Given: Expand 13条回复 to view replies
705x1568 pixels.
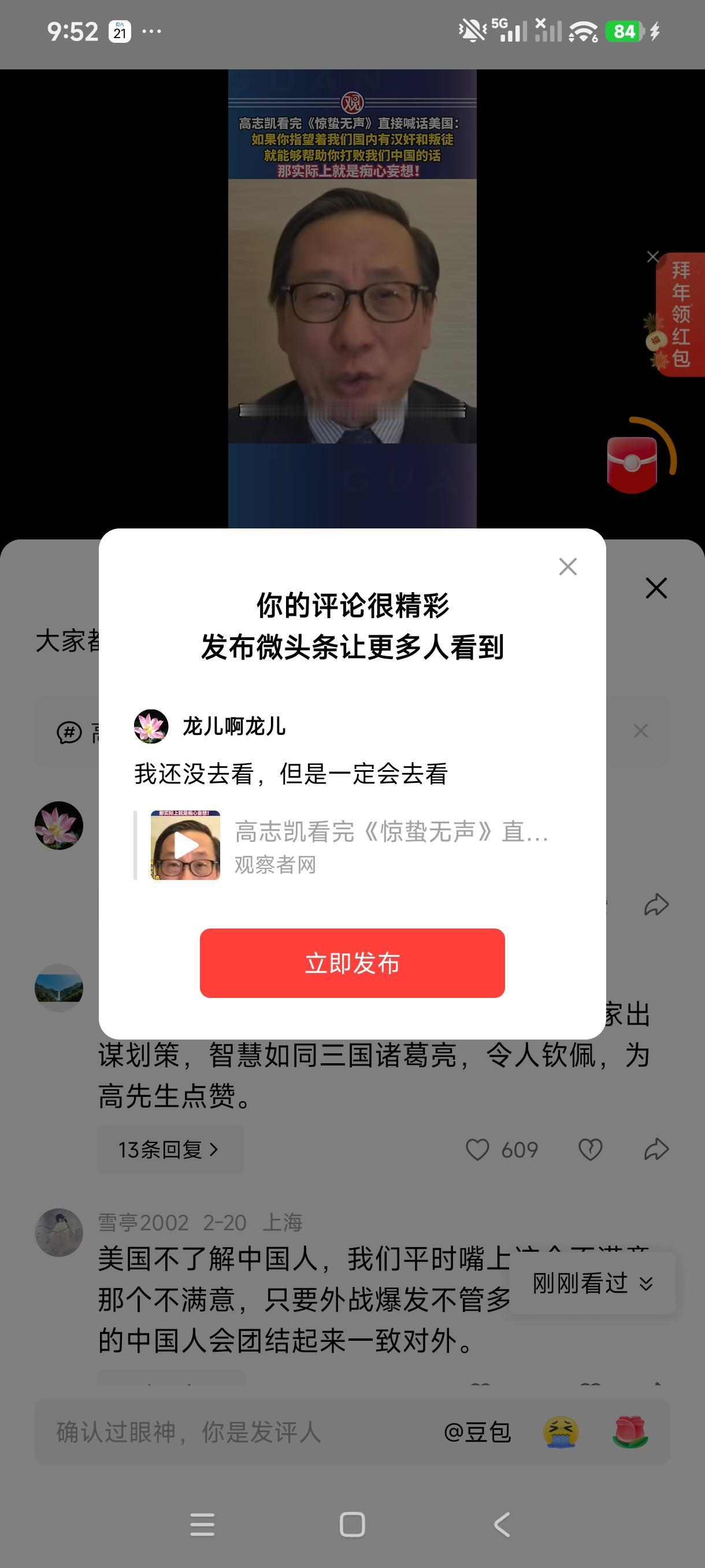Looking at the screenshot, I should point(169,1149).
